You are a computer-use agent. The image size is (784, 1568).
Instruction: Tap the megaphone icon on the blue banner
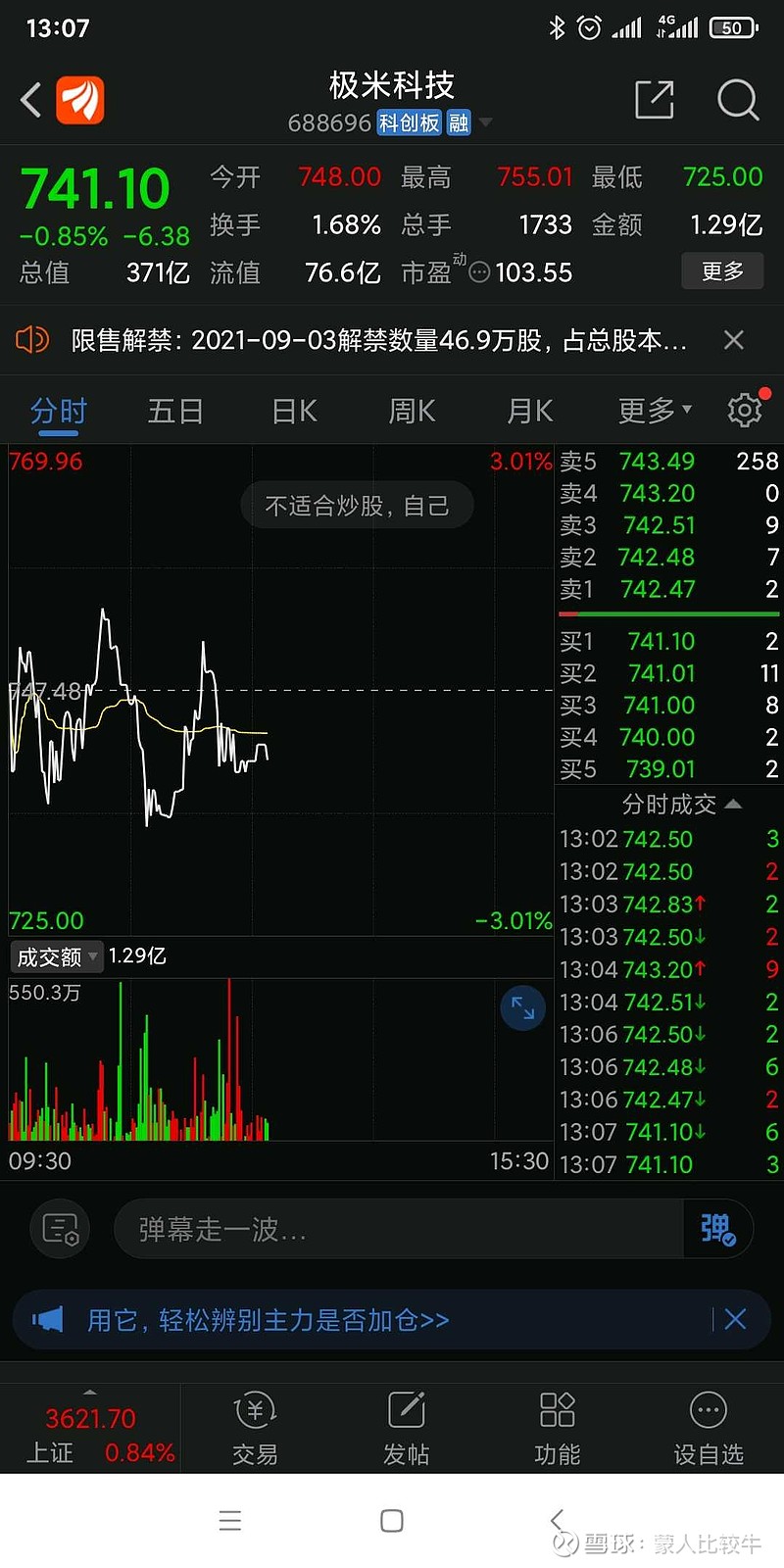44,1320
